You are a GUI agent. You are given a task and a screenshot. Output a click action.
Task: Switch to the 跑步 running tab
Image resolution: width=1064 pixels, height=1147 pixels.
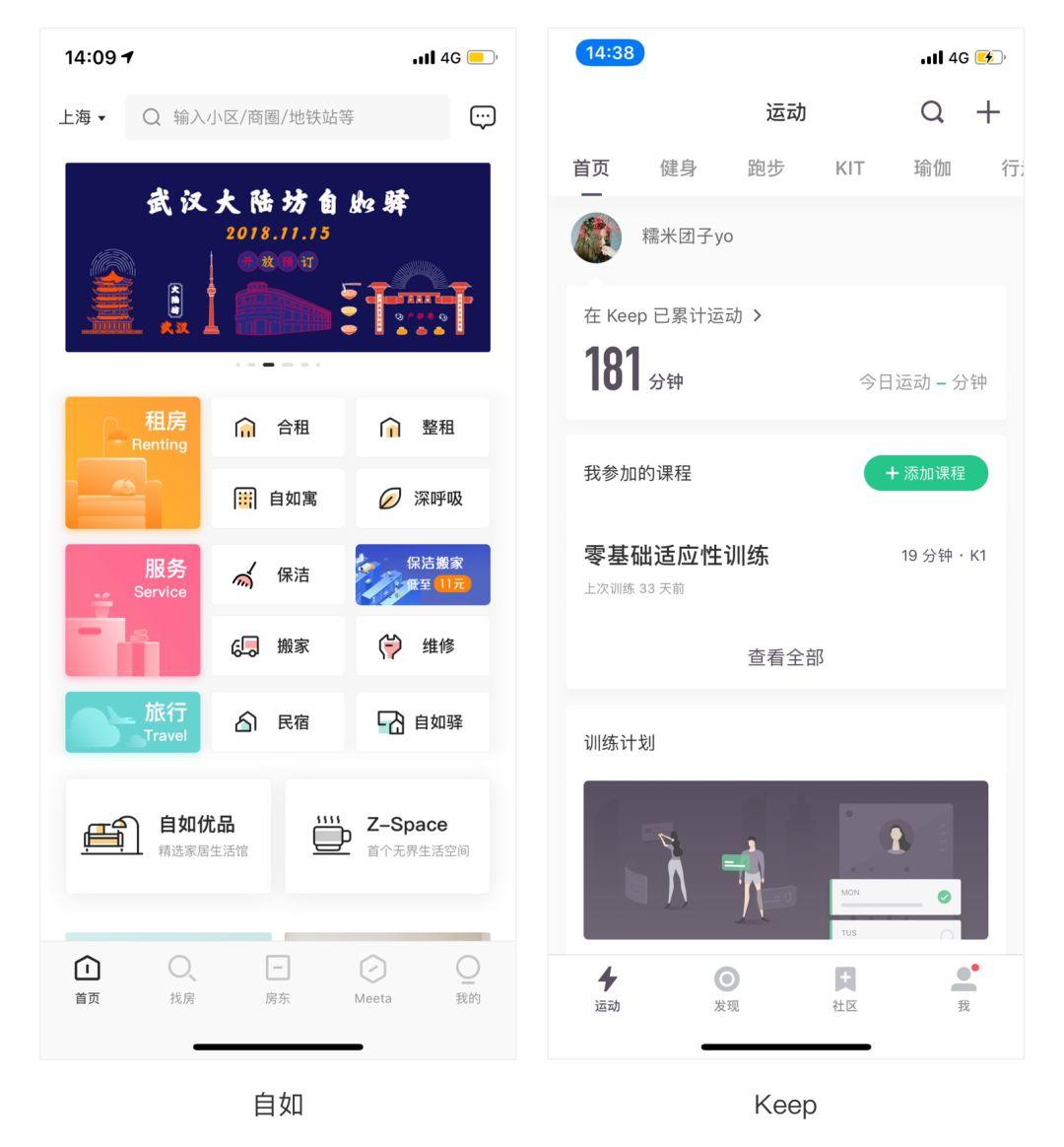pos(766,169)
